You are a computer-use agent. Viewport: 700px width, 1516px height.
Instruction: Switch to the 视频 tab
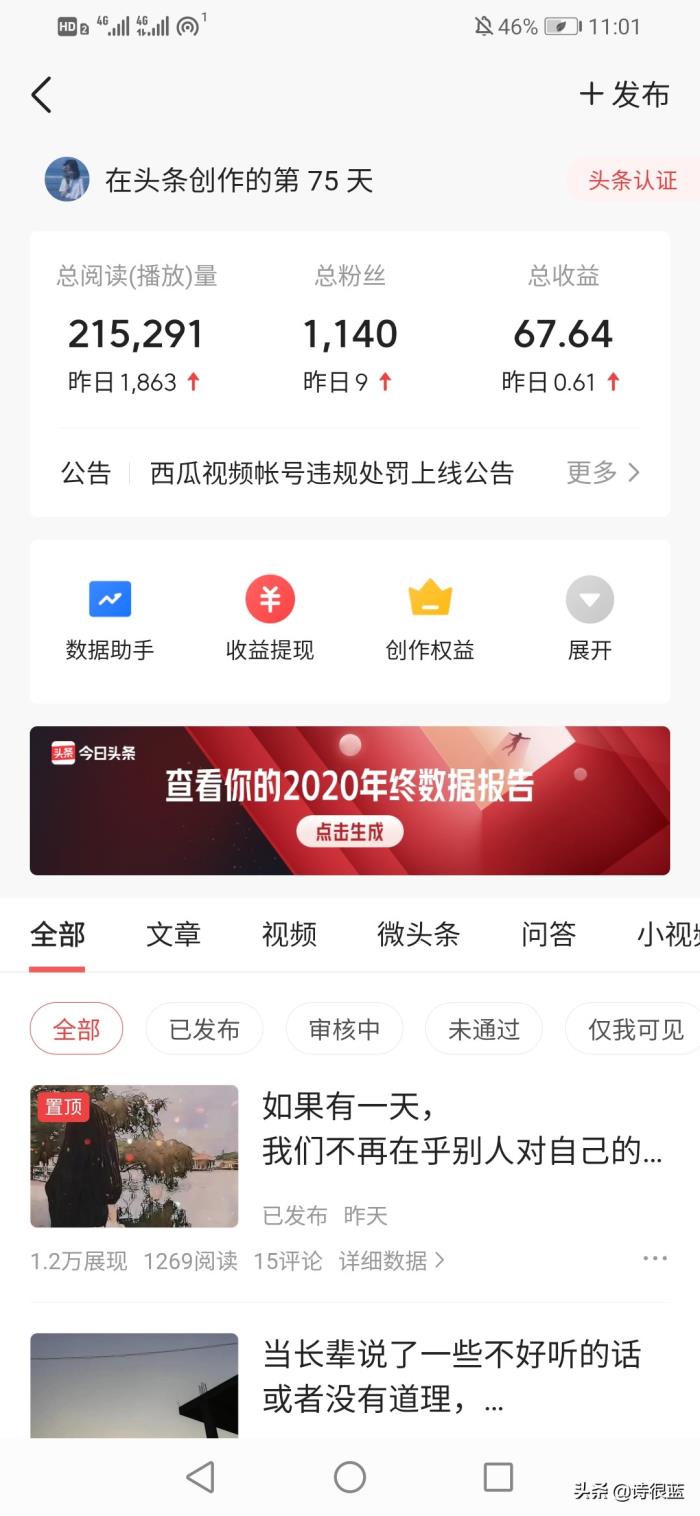(289, 935)
